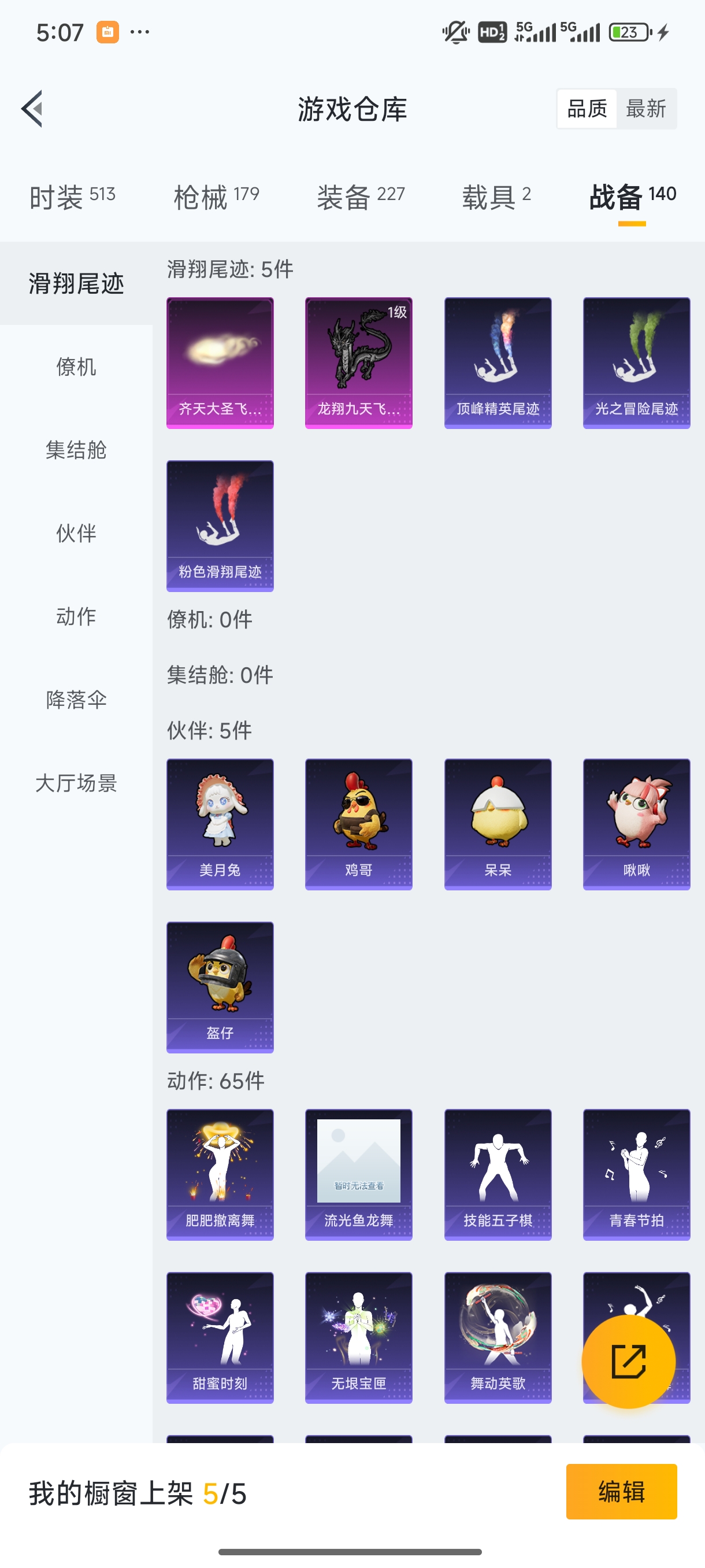View the 啾啾 pink companion thumbnail
705x1568 pixels.
[x=636, y=823]
